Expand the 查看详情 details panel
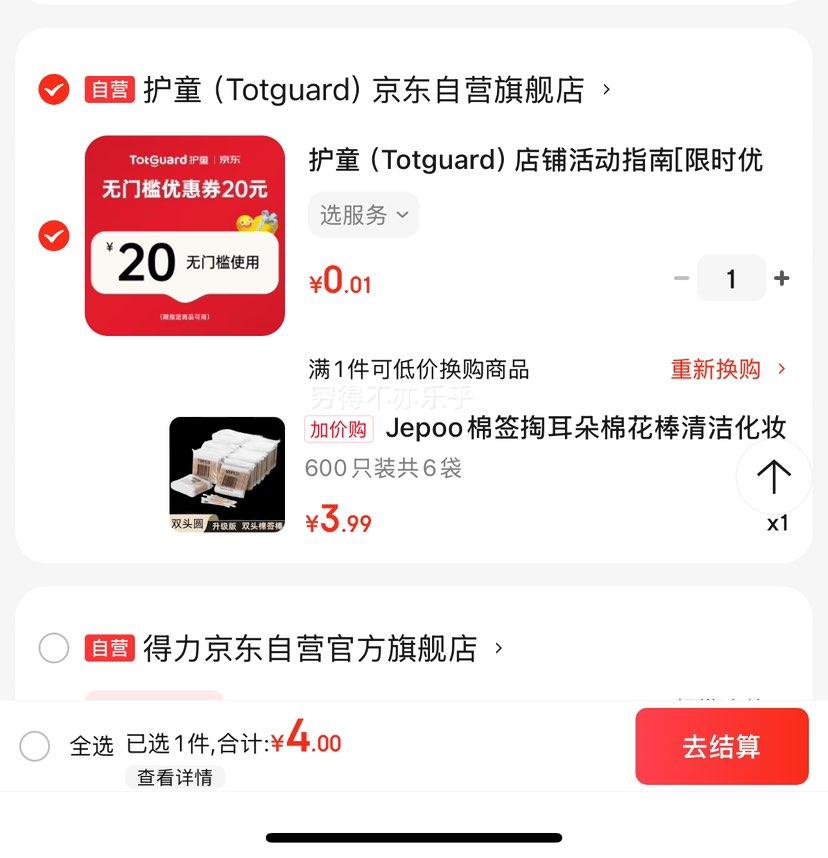Screen dimensions: 828x858 tap(174, 777)
